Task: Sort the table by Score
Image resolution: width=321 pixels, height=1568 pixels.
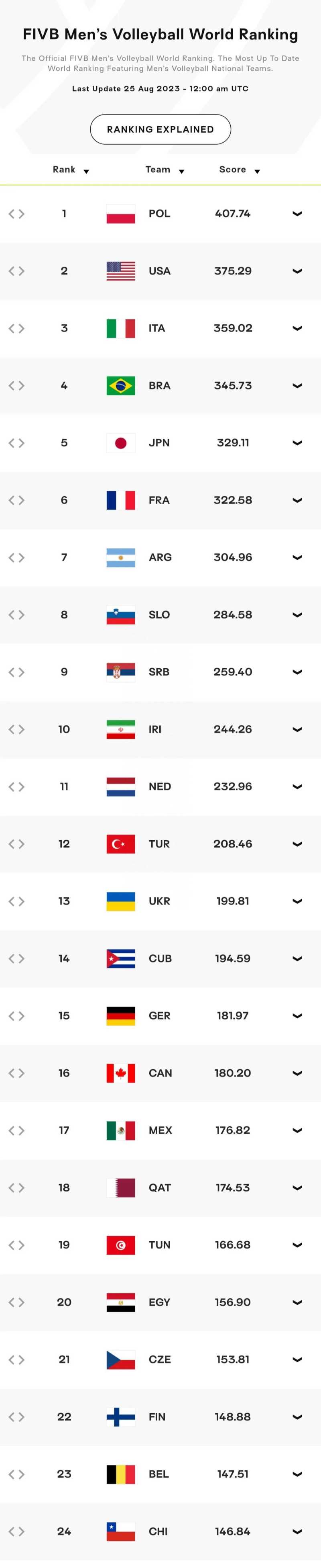Action: coord(239,170)
